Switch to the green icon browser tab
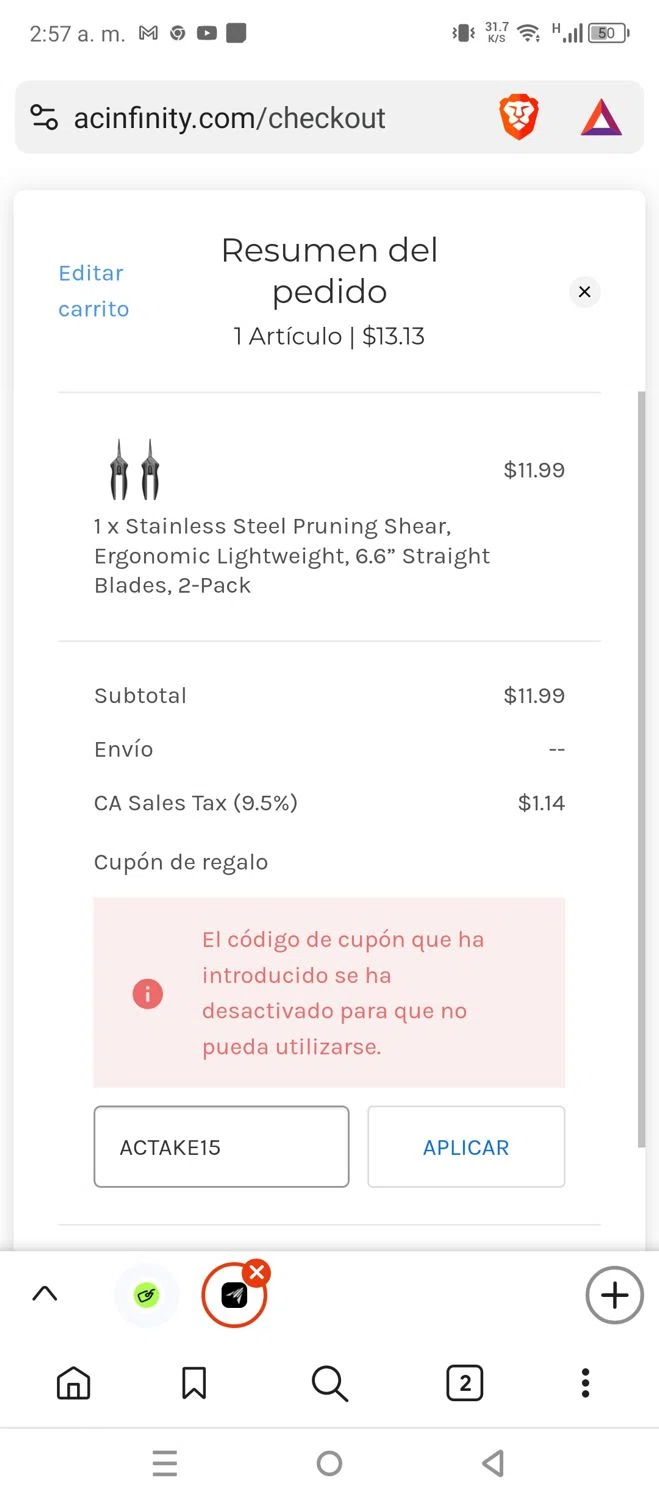Screen dimensions: 659x1500 [147, 1296]
